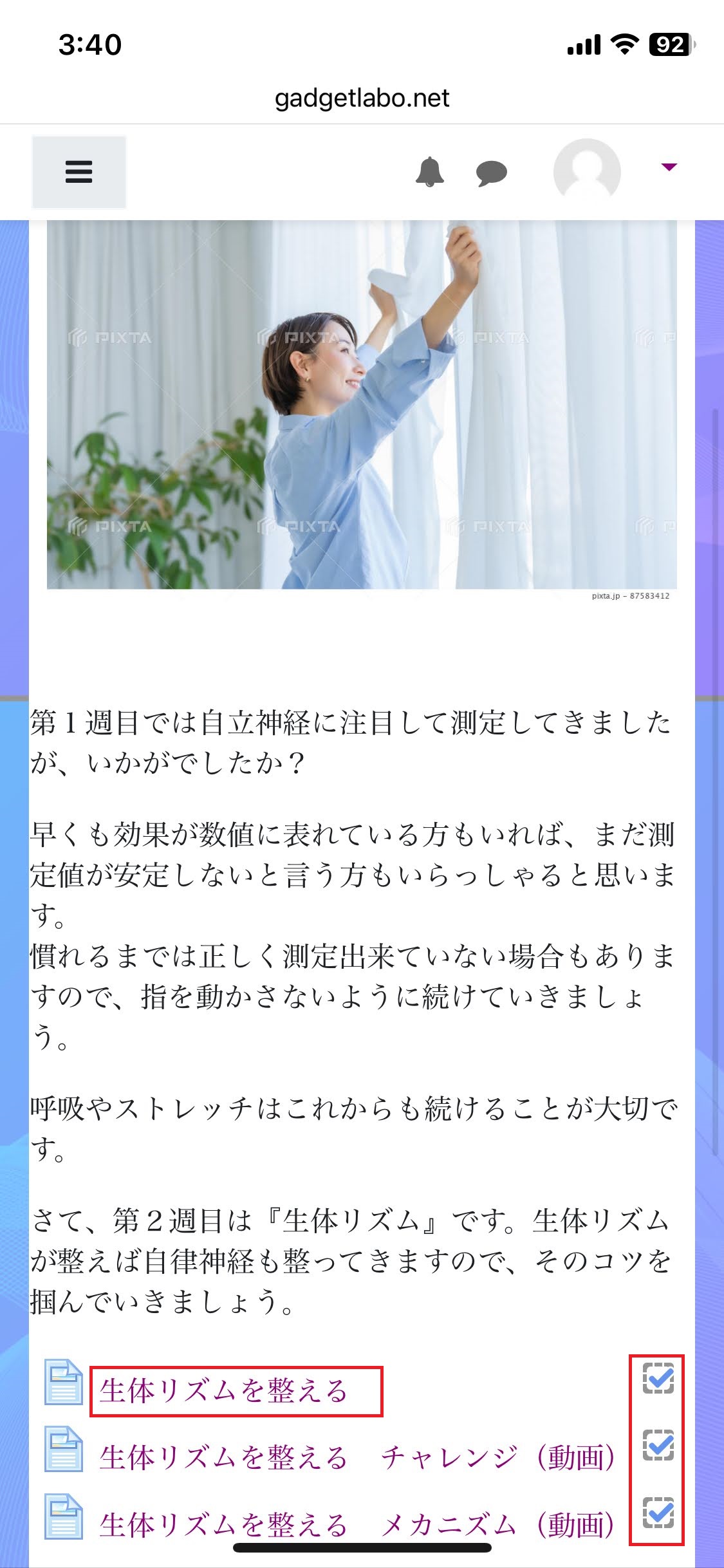Open the messages speech bubble
724x1568 pixels.
click(492, 173)
